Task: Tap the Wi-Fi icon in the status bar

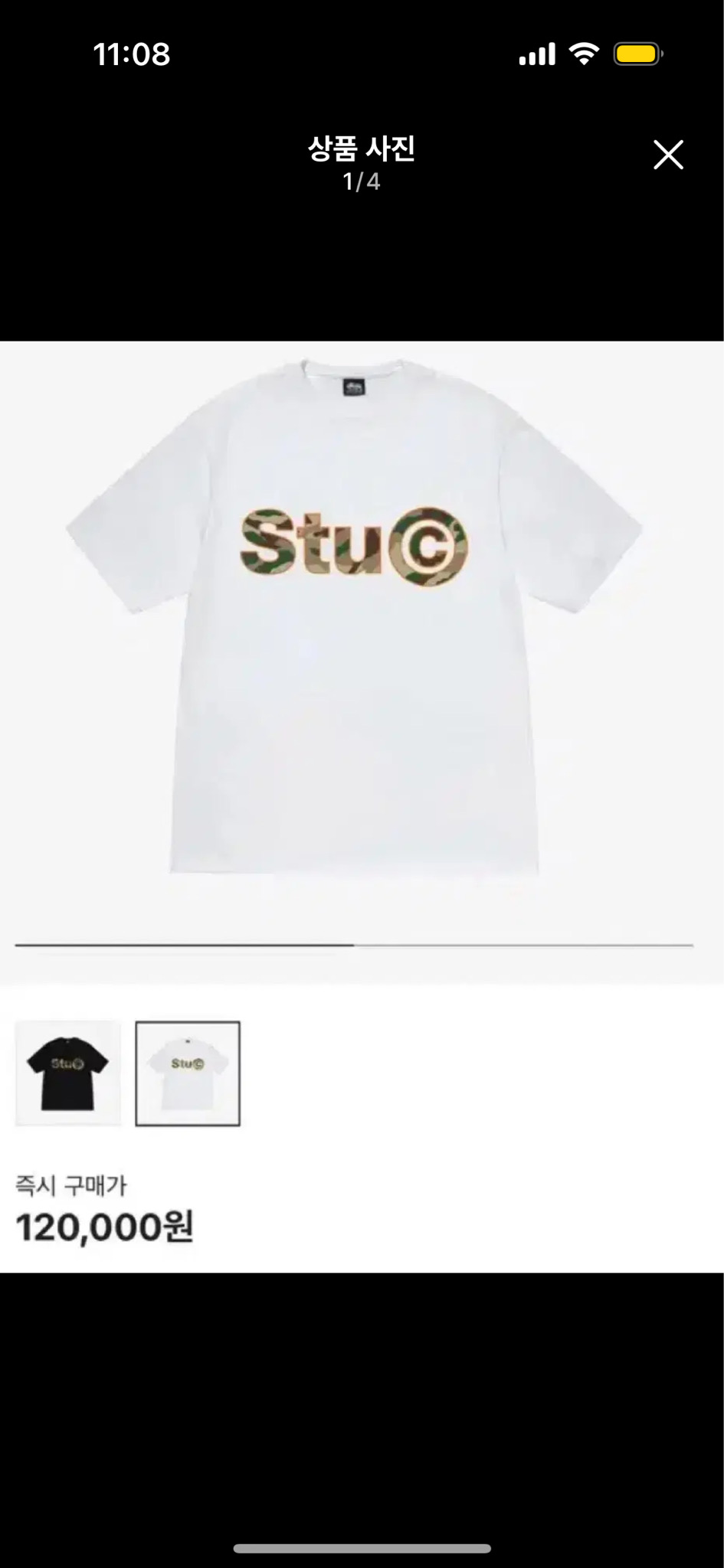Action: pos(586,54)
